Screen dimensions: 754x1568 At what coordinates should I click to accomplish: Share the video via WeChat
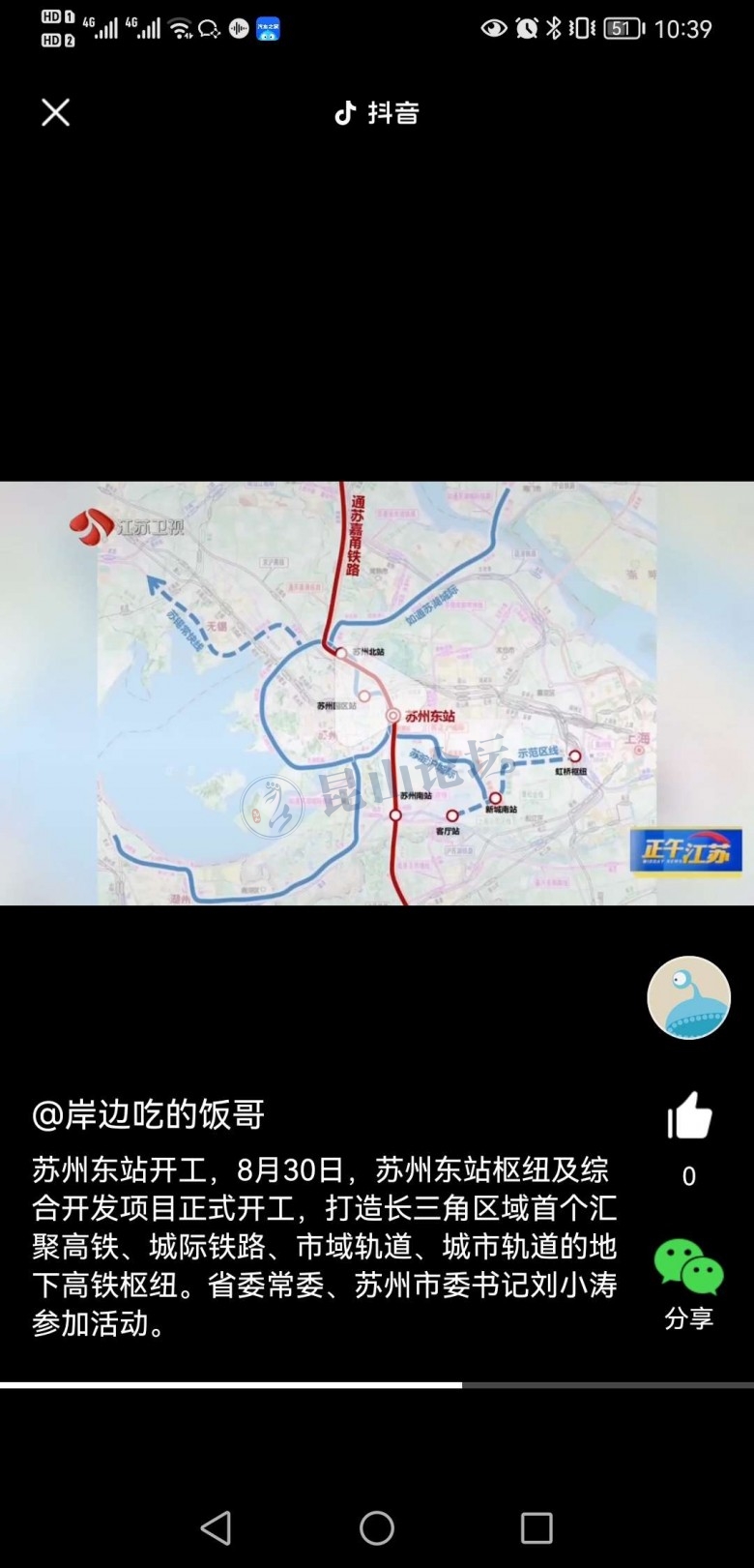(688, 1268)
